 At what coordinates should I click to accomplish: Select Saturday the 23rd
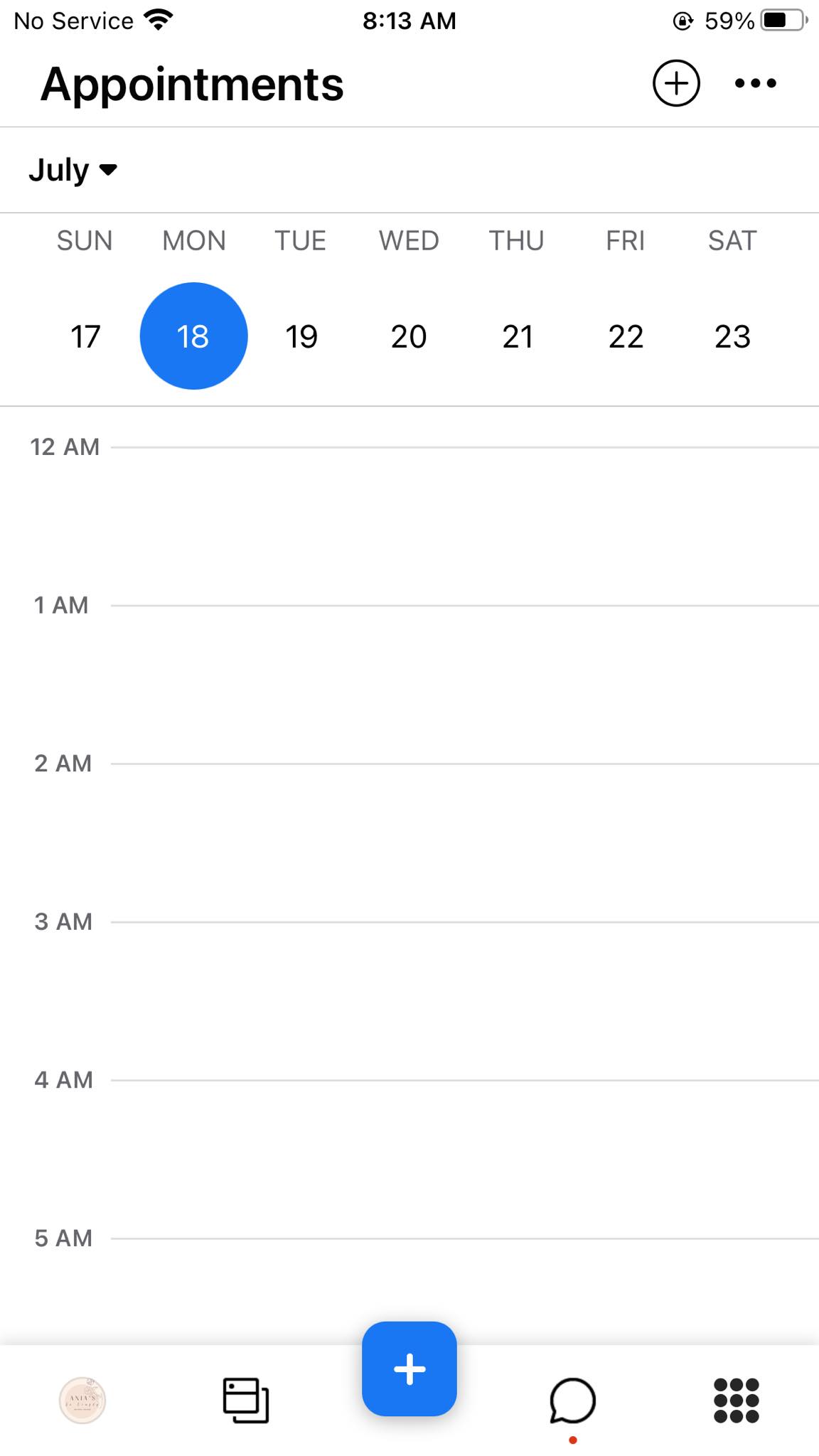[x=732, y=336]
